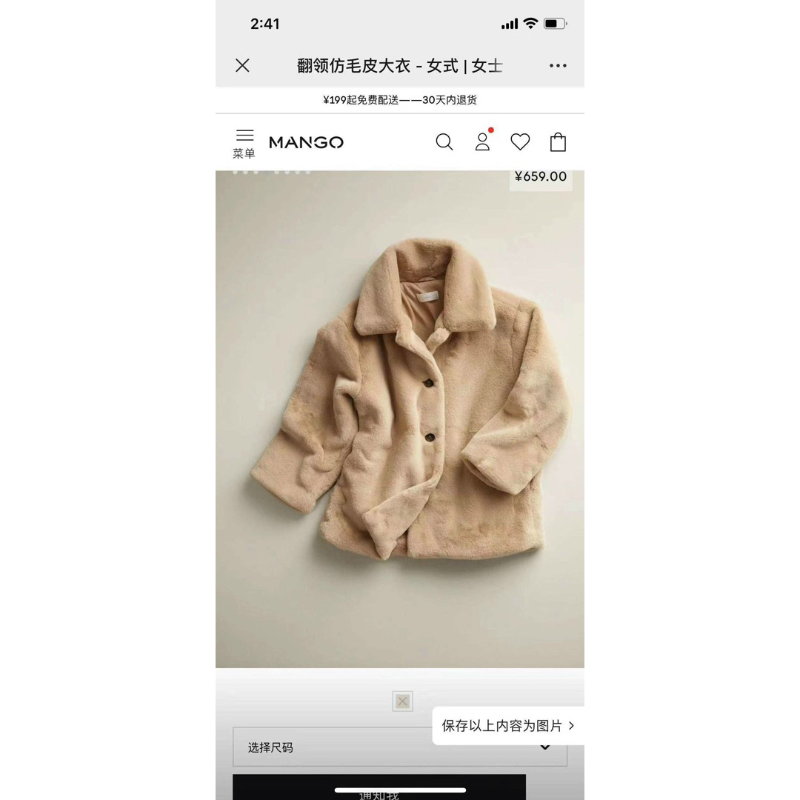Open my account profile
This screenshot has height=800, width=800.
pyautogui.click(x=482, y=142)
